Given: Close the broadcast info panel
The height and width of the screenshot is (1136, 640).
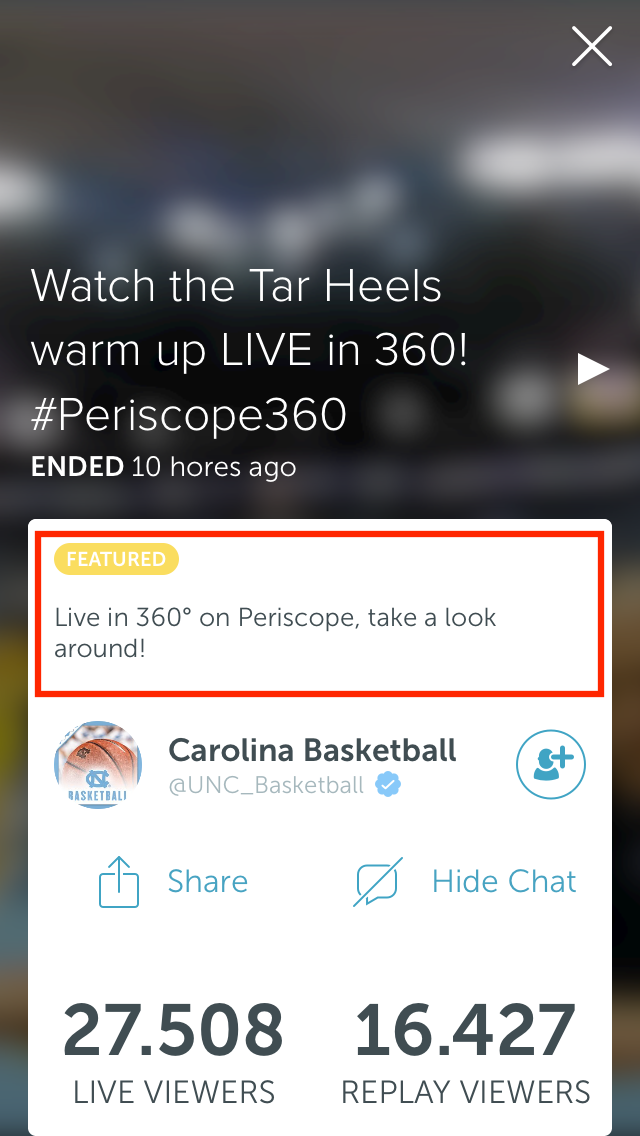Looking at the screenshot, I should pyautogui.click(x=591, y=46).
